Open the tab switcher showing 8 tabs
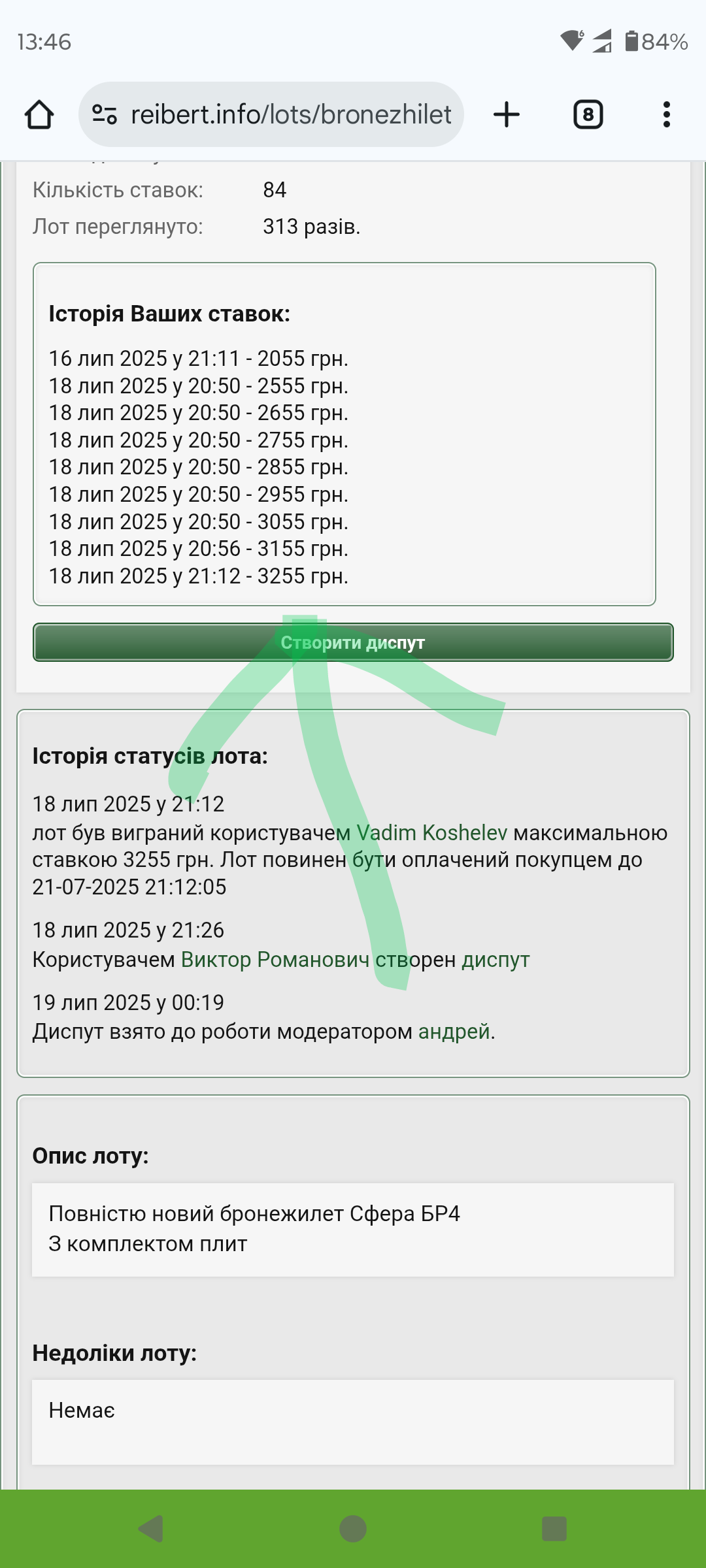The height and width of the screenshot is (1568, 706). 588,114
